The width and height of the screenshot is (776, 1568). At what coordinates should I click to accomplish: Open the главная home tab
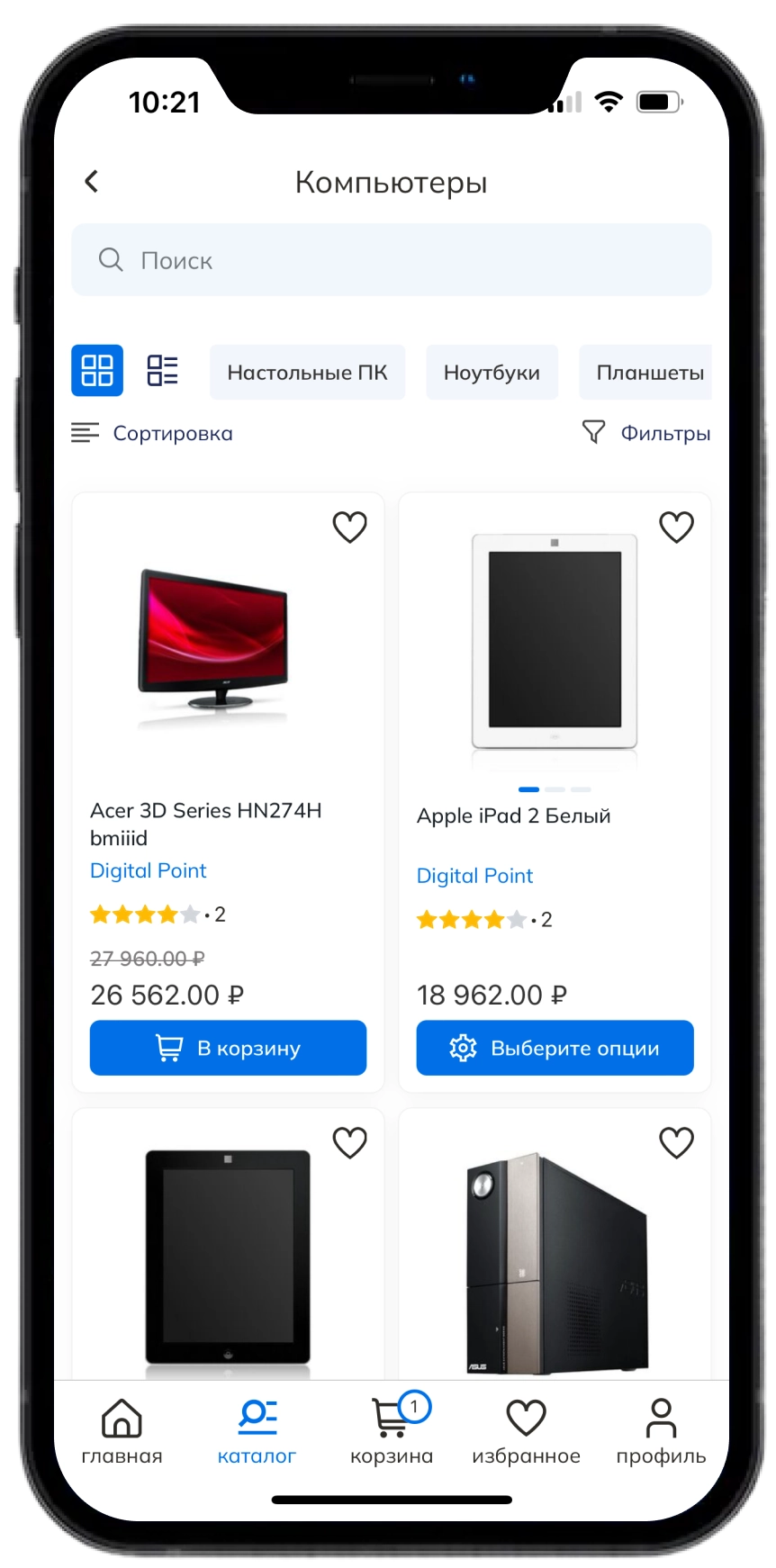coord(122,1431)
